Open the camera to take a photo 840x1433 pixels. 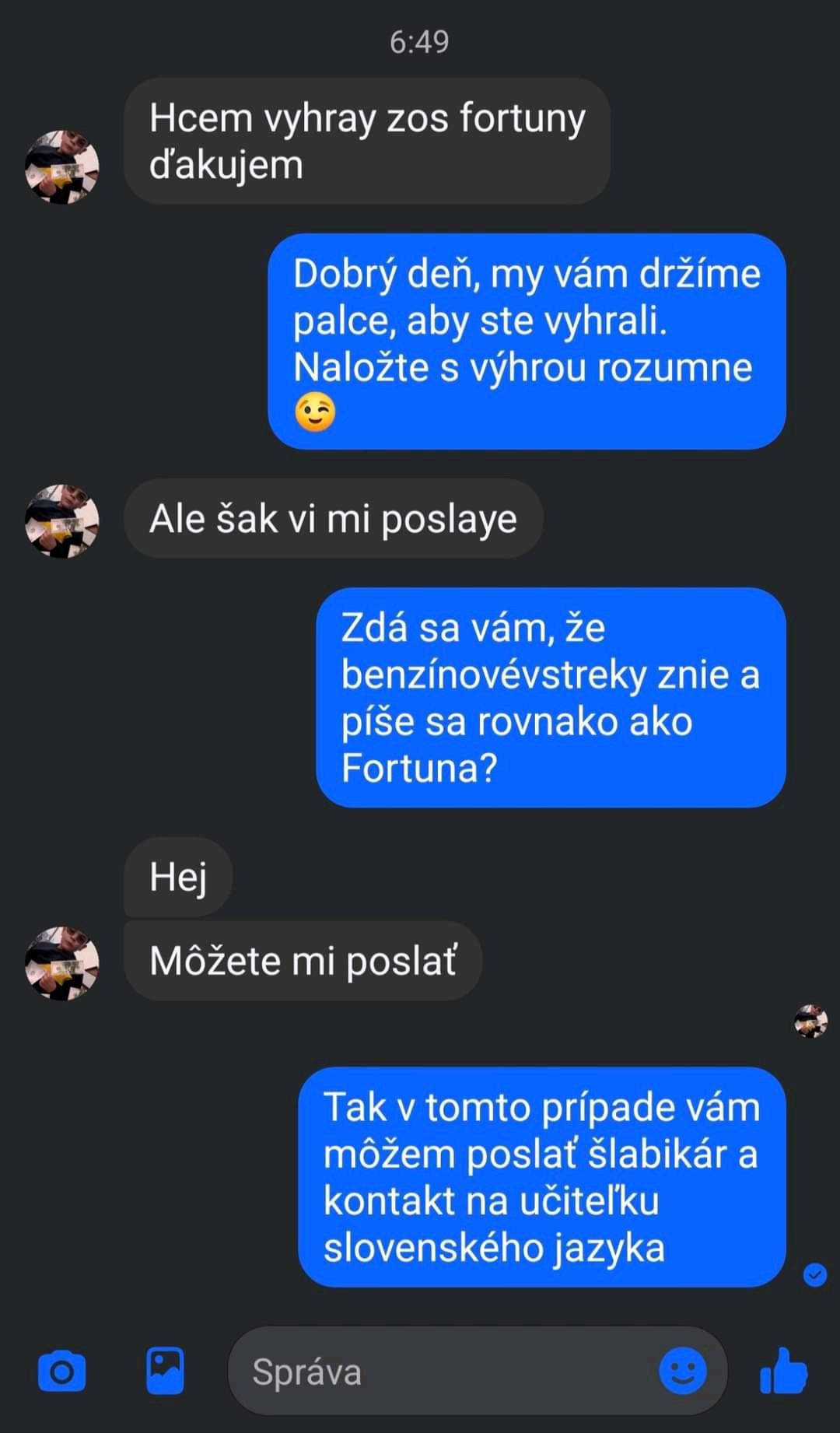coord(61,1372)
